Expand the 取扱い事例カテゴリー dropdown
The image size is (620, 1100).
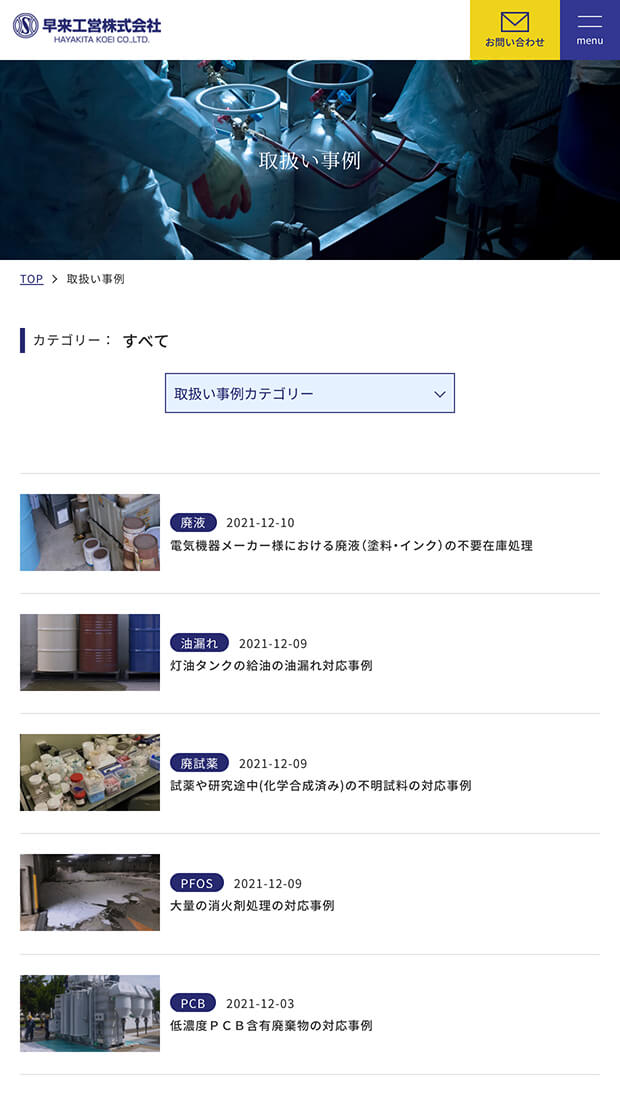[310, 393]
